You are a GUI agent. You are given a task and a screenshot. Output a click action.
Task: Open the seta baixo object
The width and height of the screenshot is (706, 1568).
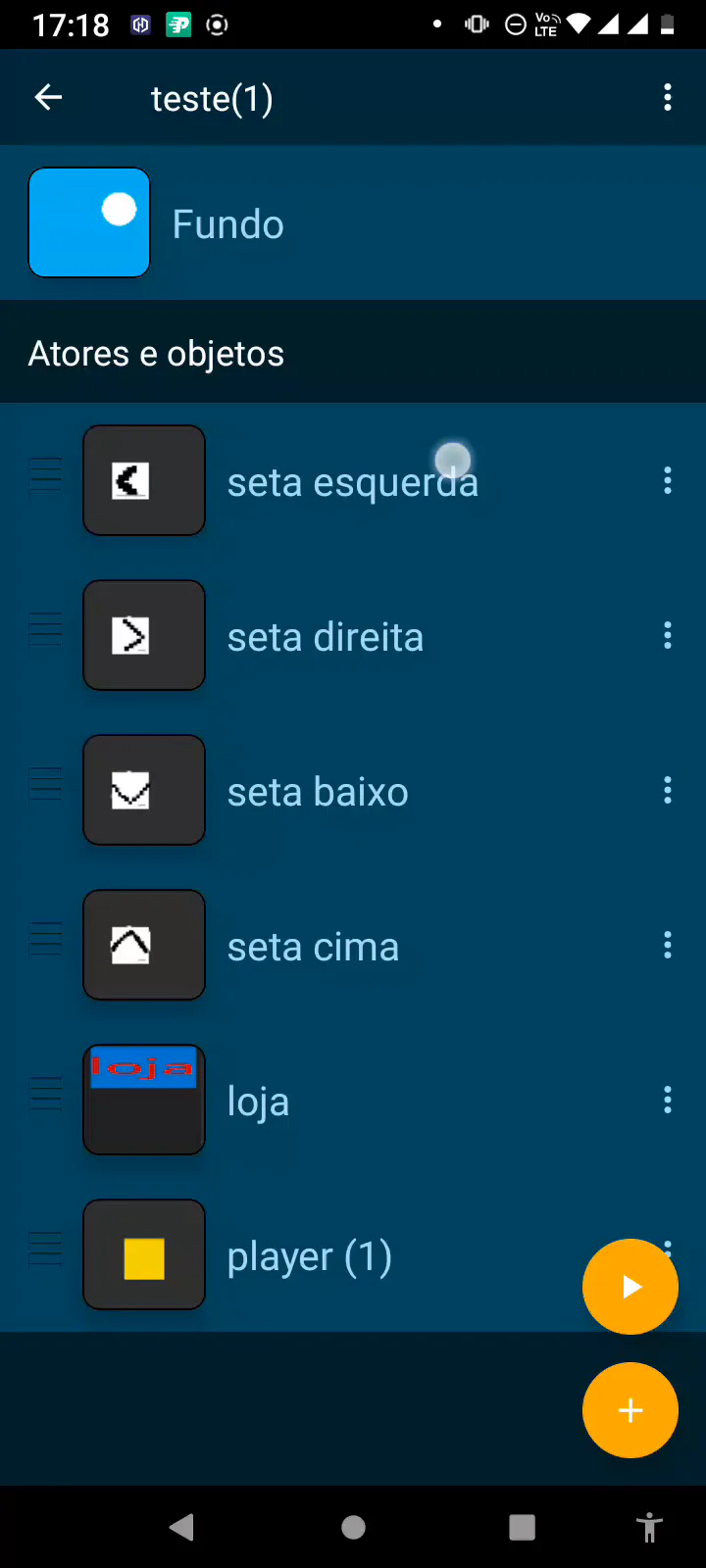coord(317,792)
